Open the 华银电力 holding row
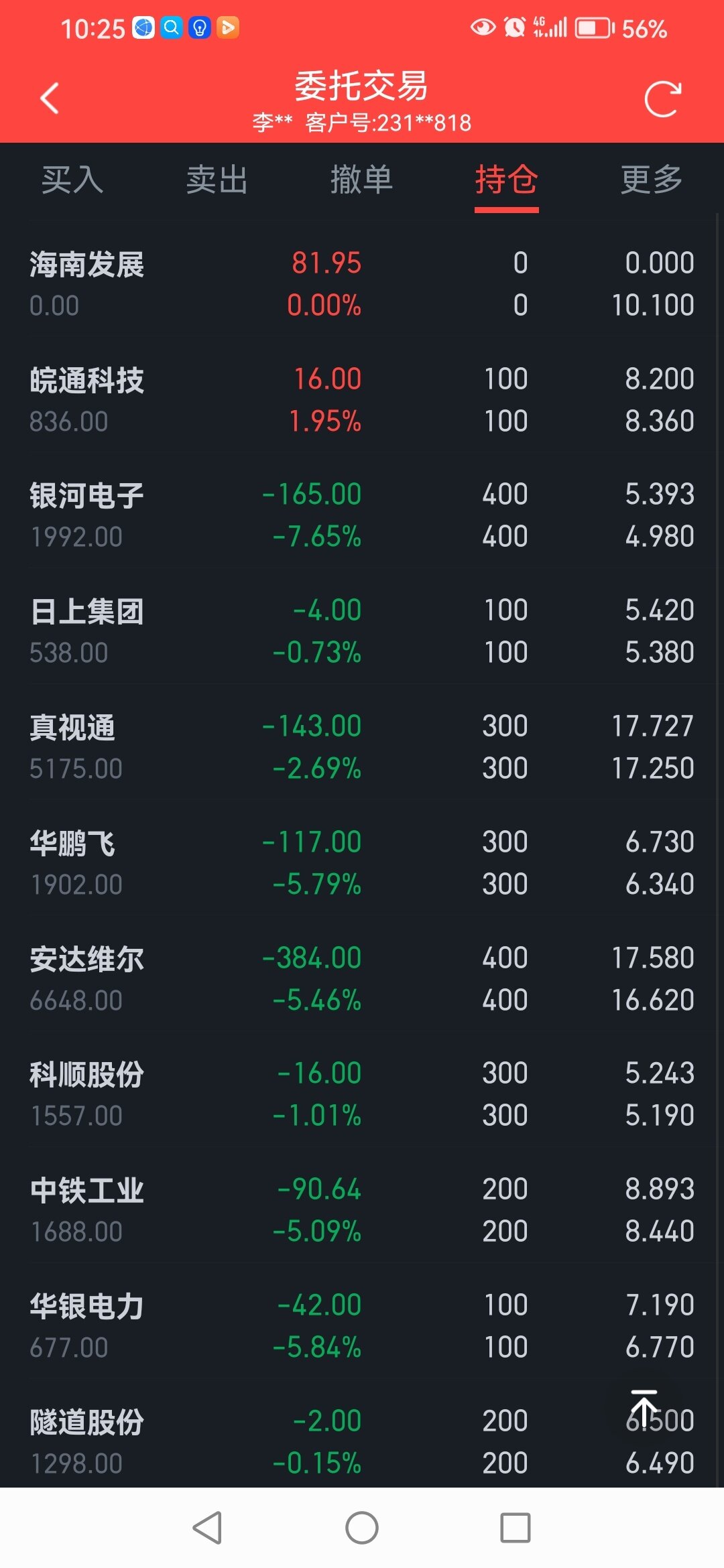Screen dimensions: 724x1568 [x=362, y=1326]
